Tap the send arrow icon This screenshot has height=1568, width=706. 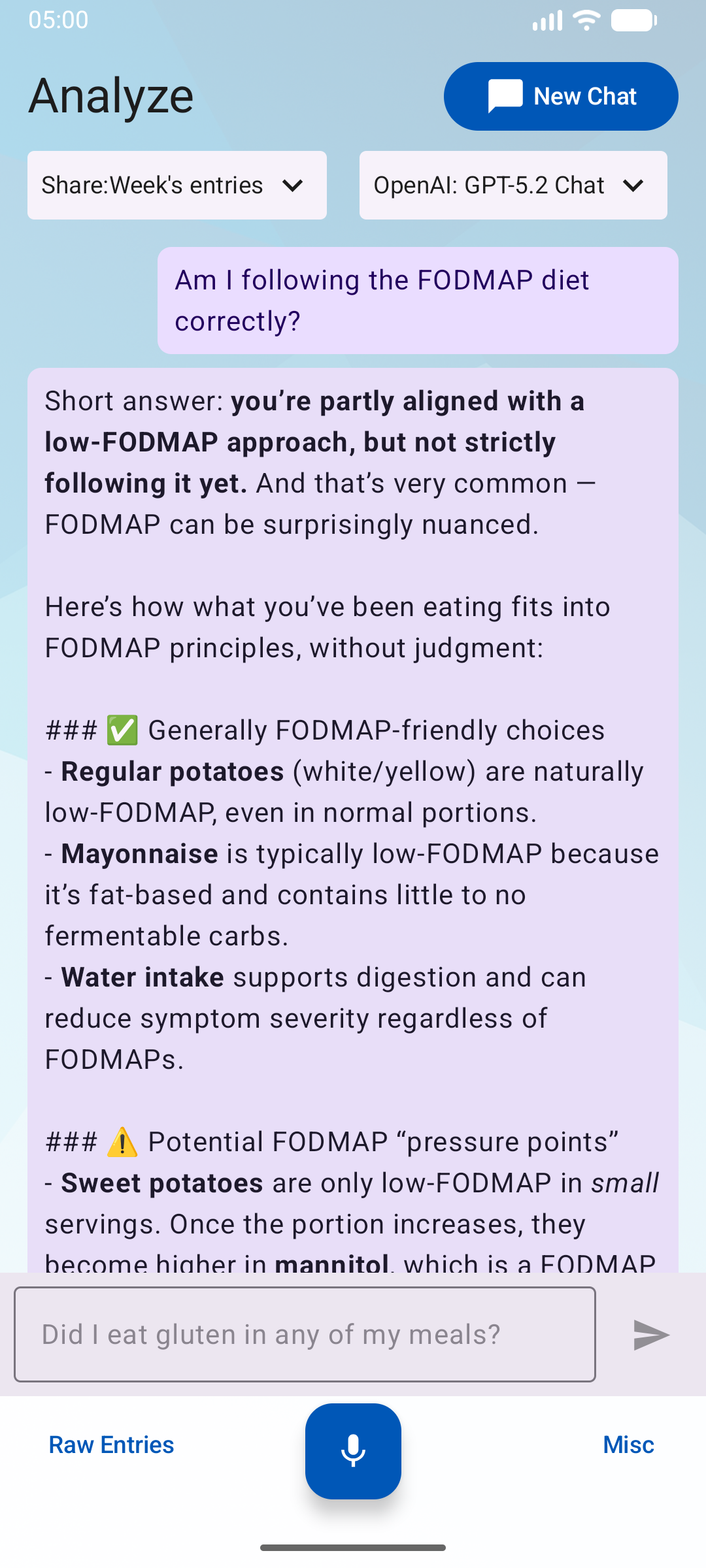[x=650, y=1334]
